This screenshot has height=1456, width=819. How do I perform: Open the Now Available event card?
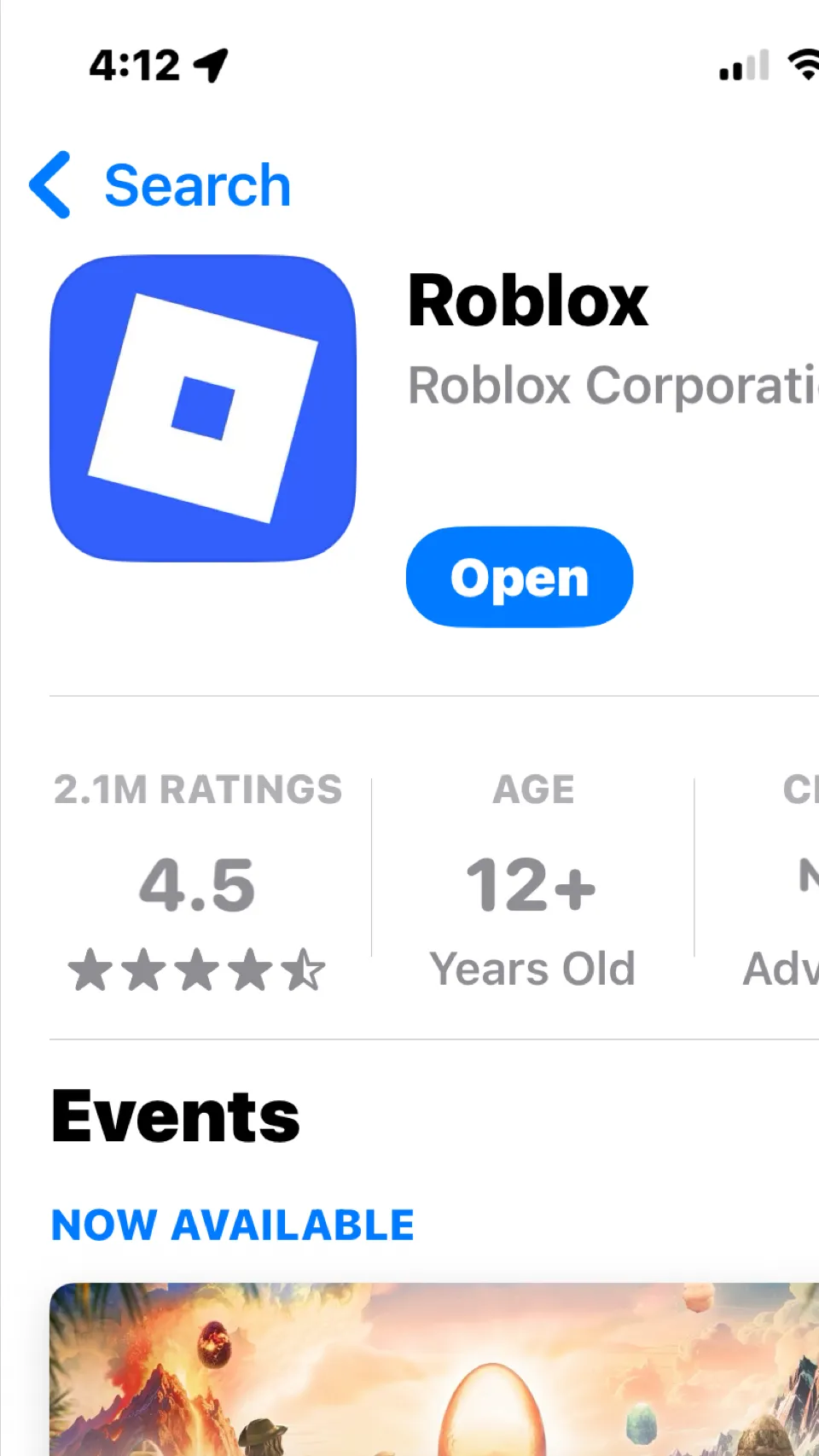(x=433, y=1369)
